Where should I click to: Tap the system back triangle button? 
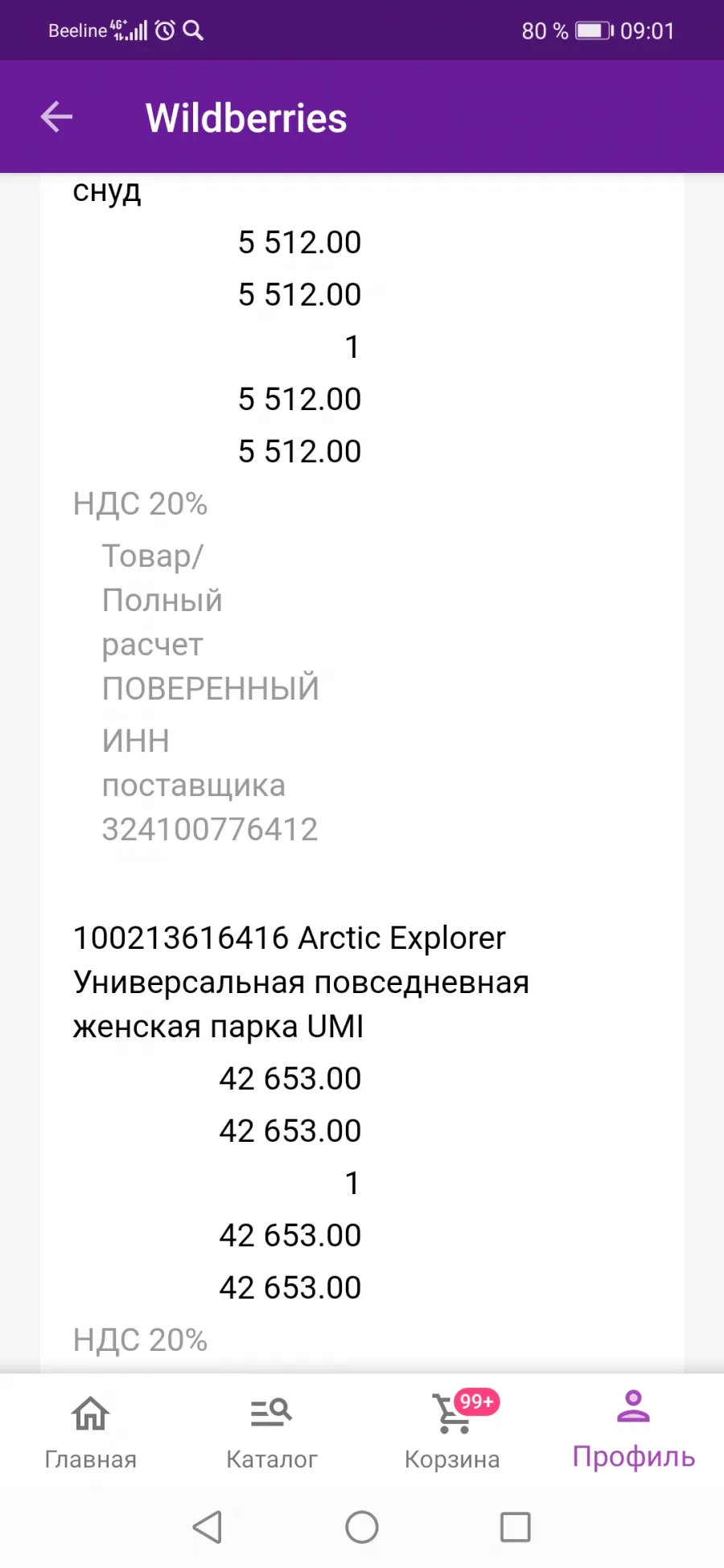pyautogui.click(x=208, y=1526)
